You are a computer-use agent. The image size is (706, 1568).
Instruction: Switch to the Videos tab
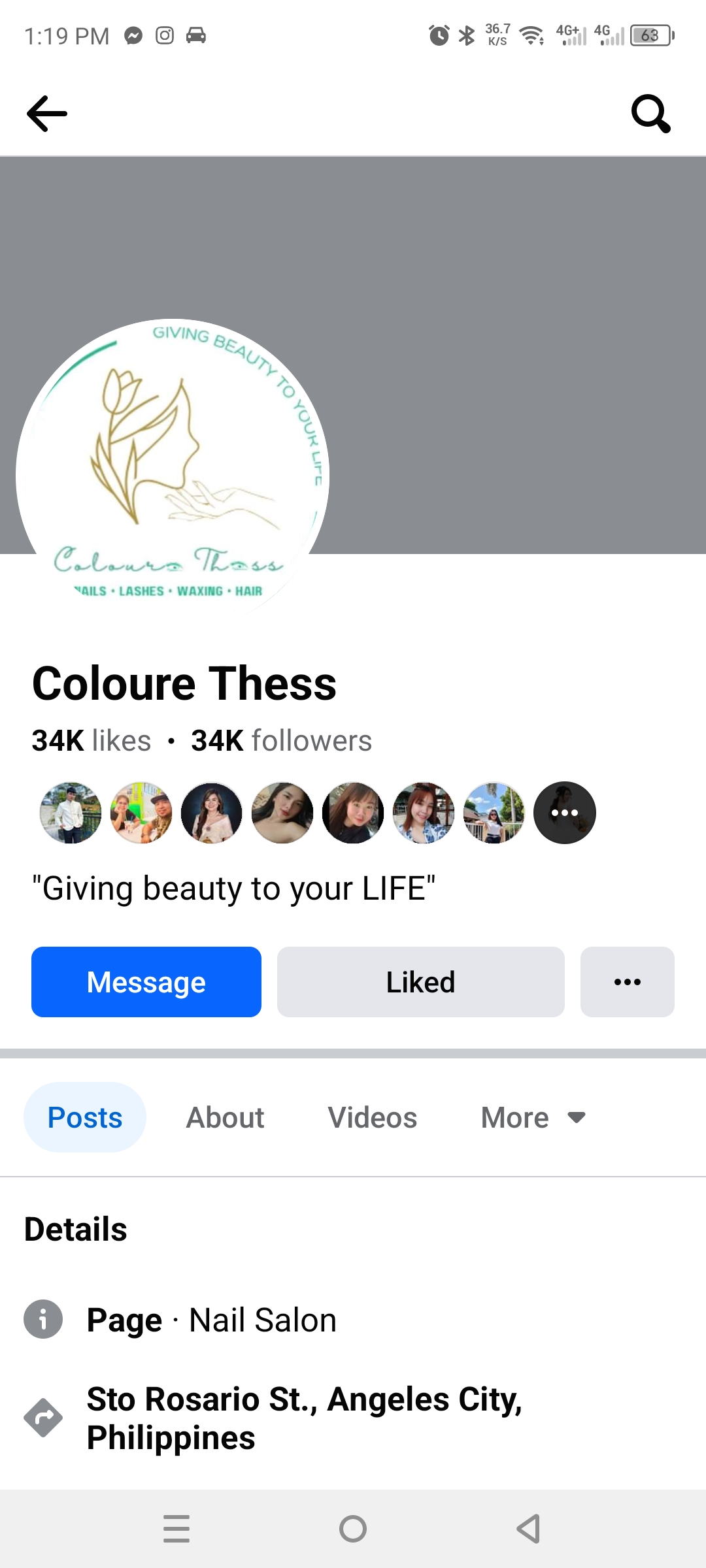click(x=372, y=1118)
